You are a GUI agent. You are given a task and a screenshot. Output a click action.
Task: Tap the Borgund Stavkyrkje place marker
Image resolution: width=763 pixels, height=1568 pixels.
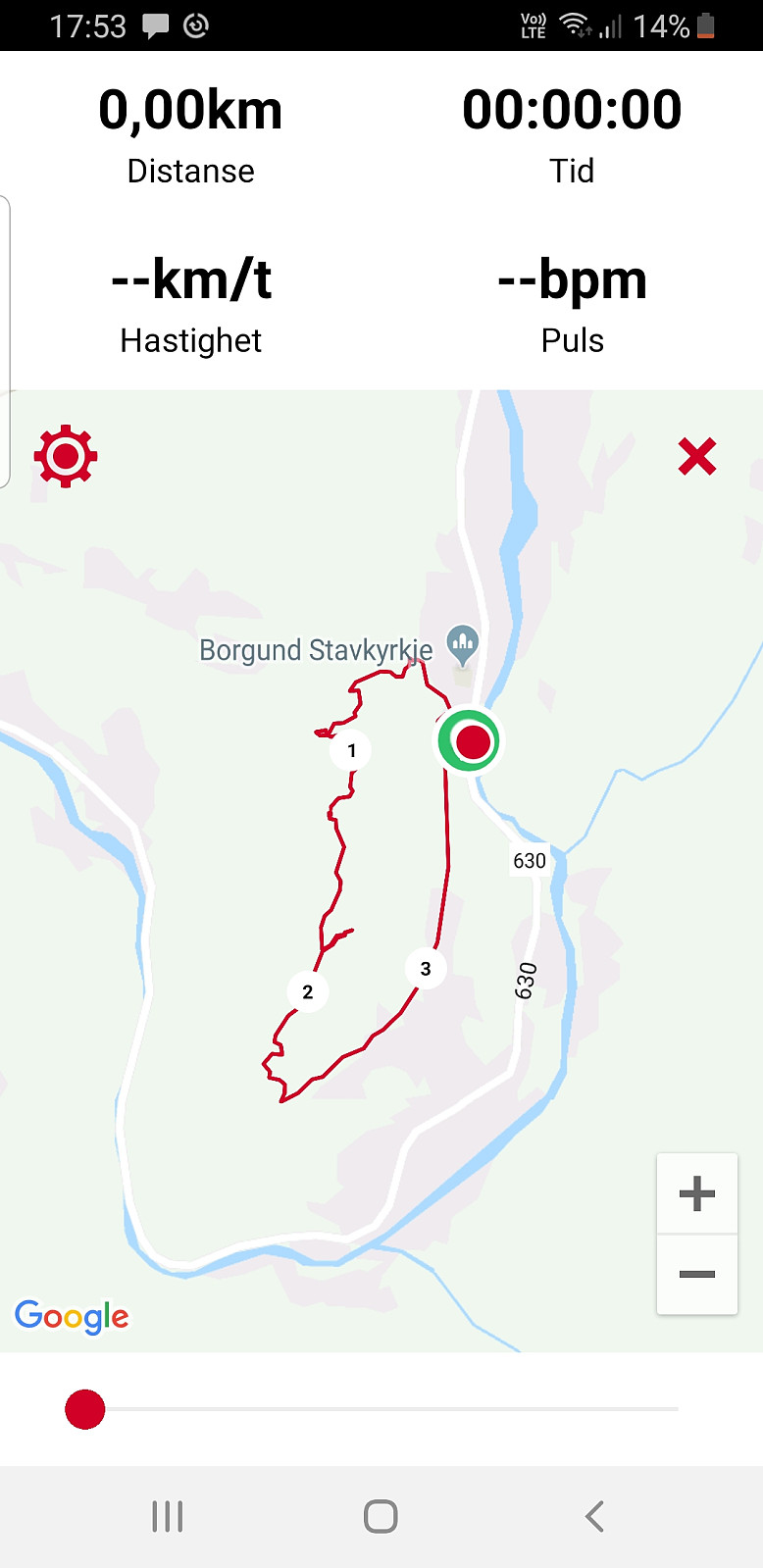(463, 645)
